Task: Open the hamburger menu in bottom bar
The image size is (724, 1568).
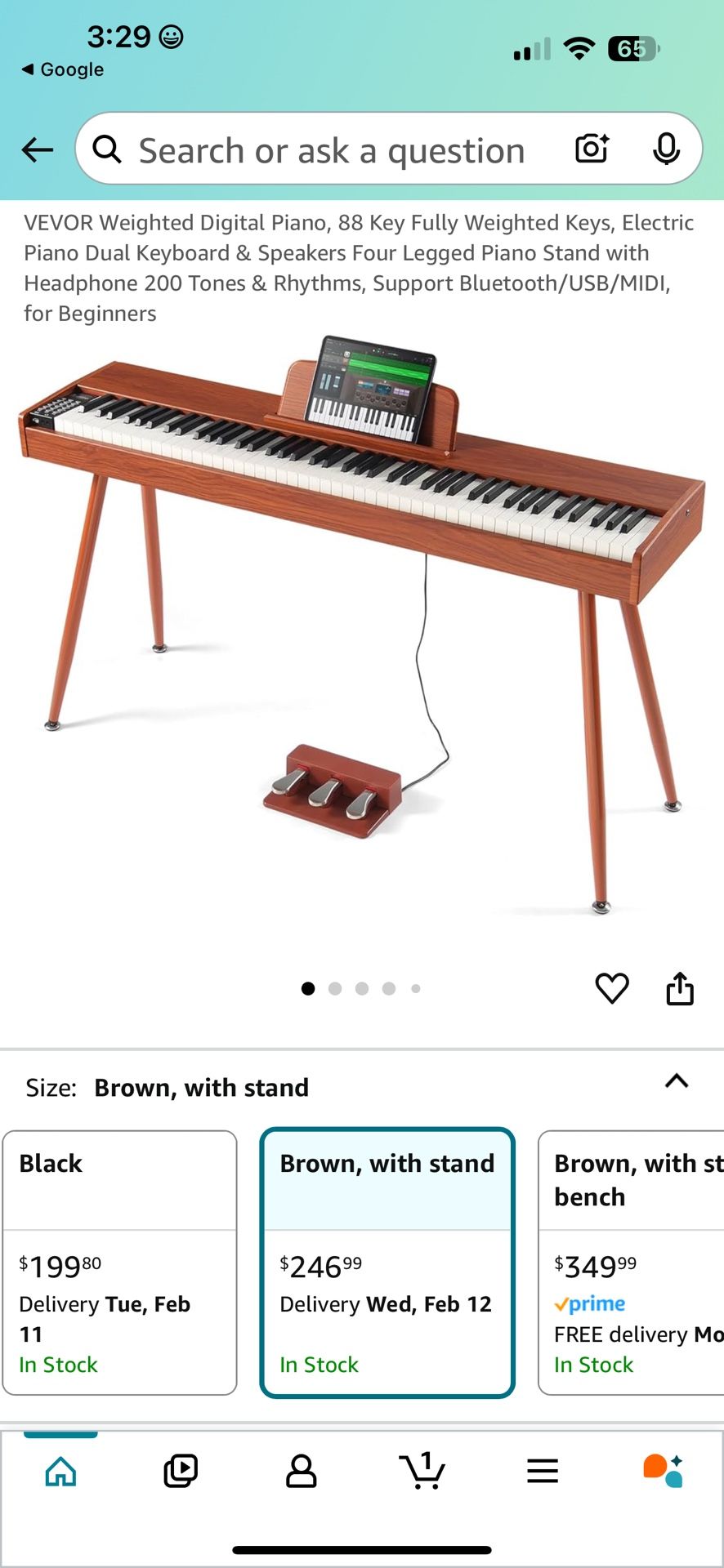Action: coord(543,1470)
